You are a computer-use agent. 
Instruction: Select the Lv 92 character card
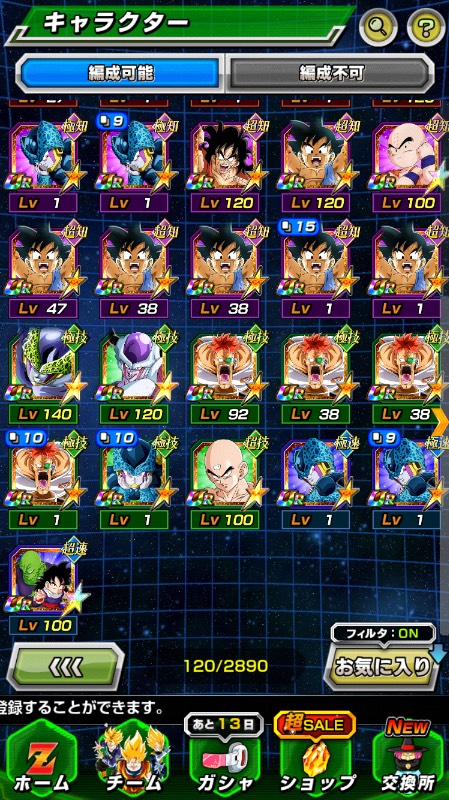point(225,377)
